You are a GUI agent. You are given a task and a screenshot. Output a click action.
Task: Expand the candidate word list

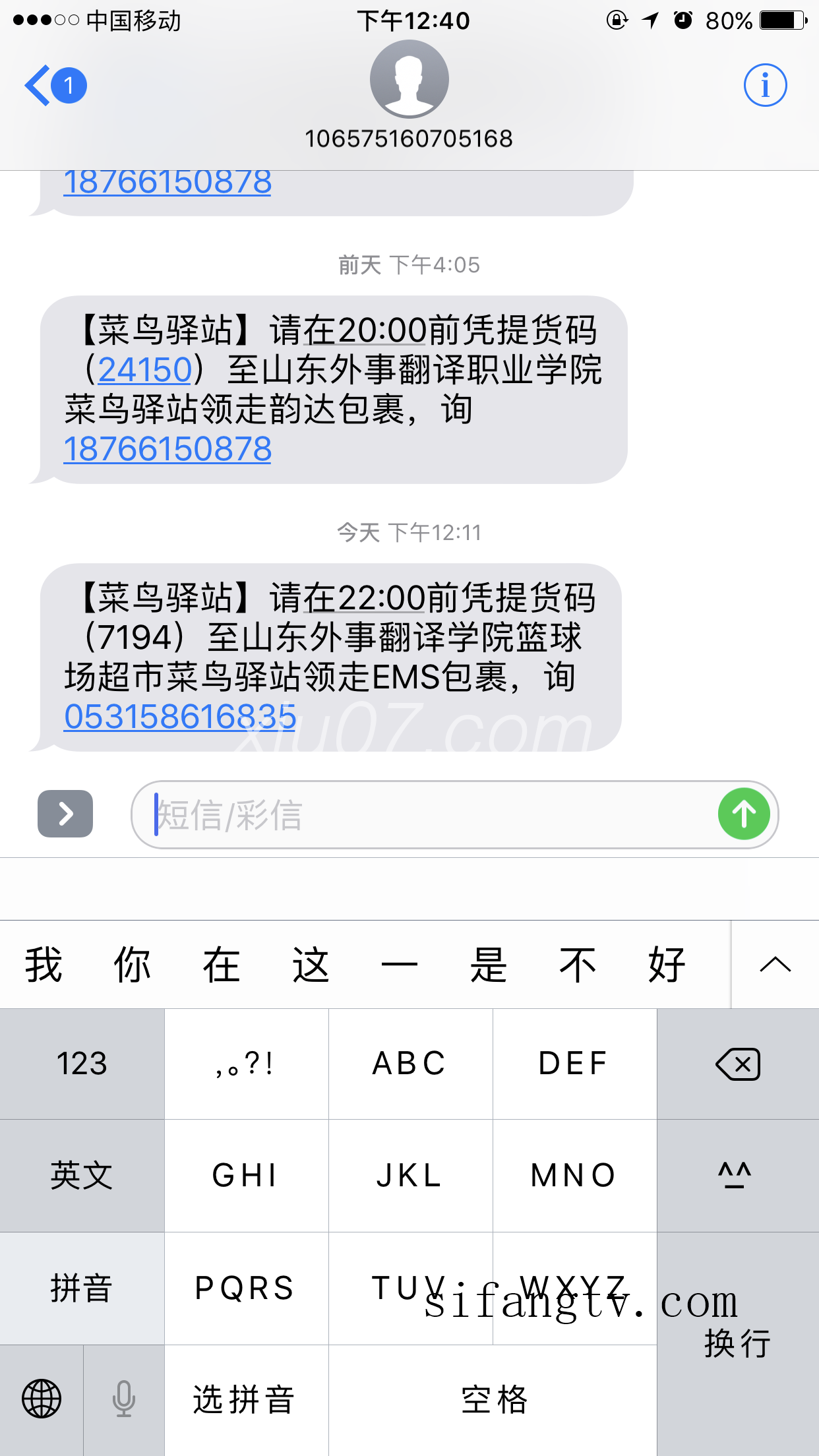pyautogui.click(x=775, y=965)
